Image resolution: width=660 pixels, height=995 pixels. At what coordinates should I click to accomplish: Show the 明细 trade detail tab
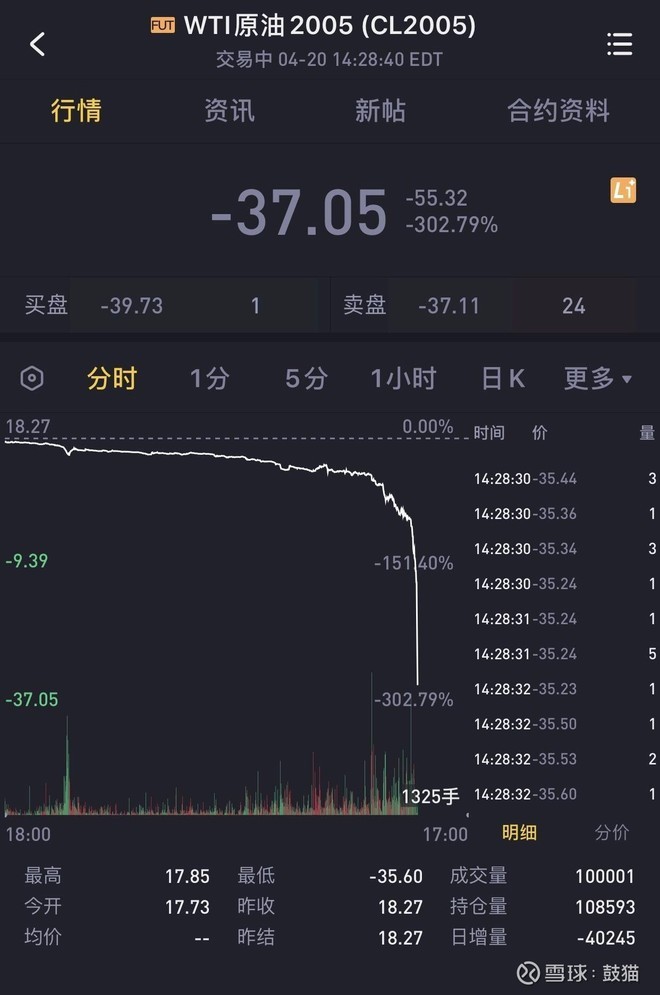[x=519, y=832]
